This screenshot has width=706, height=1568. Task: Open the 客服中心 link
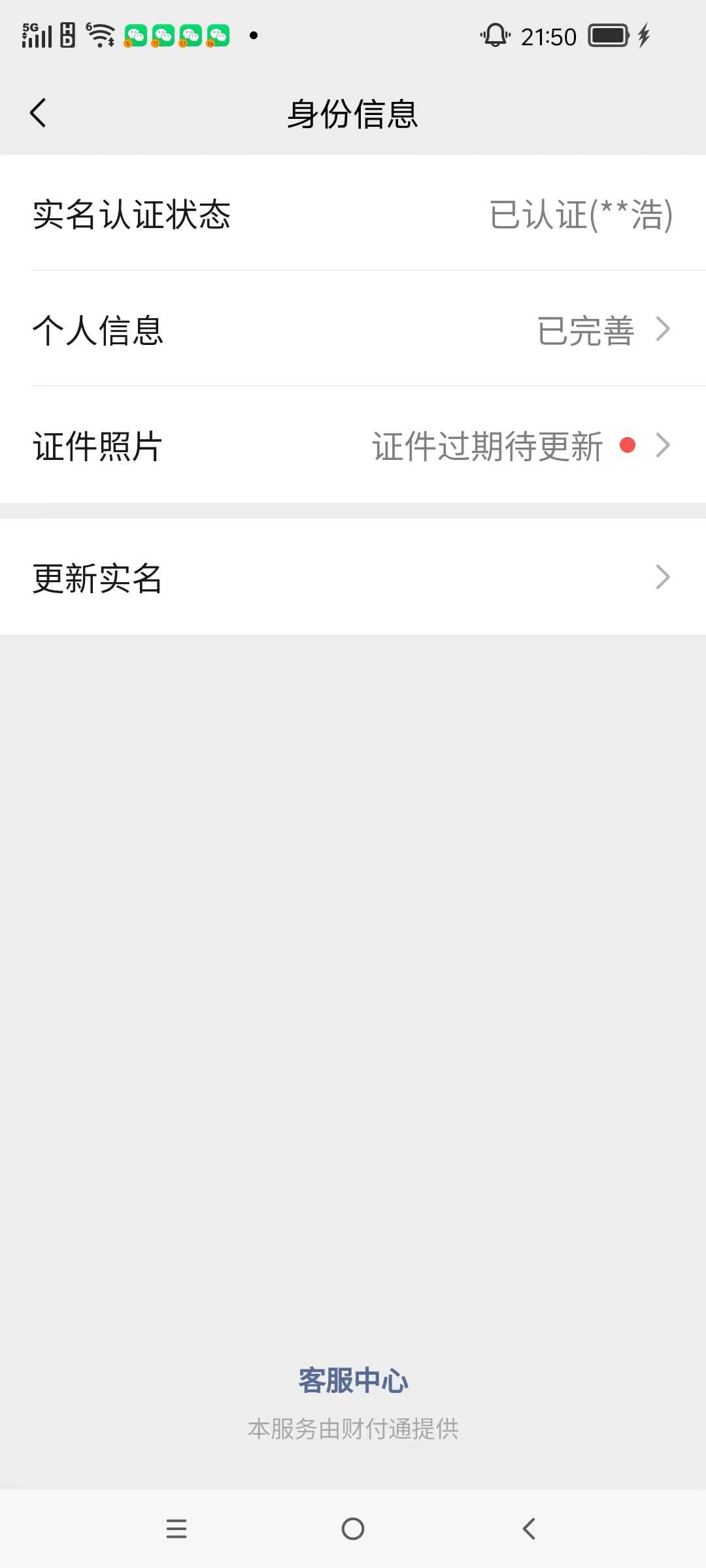coord(353,1380)
